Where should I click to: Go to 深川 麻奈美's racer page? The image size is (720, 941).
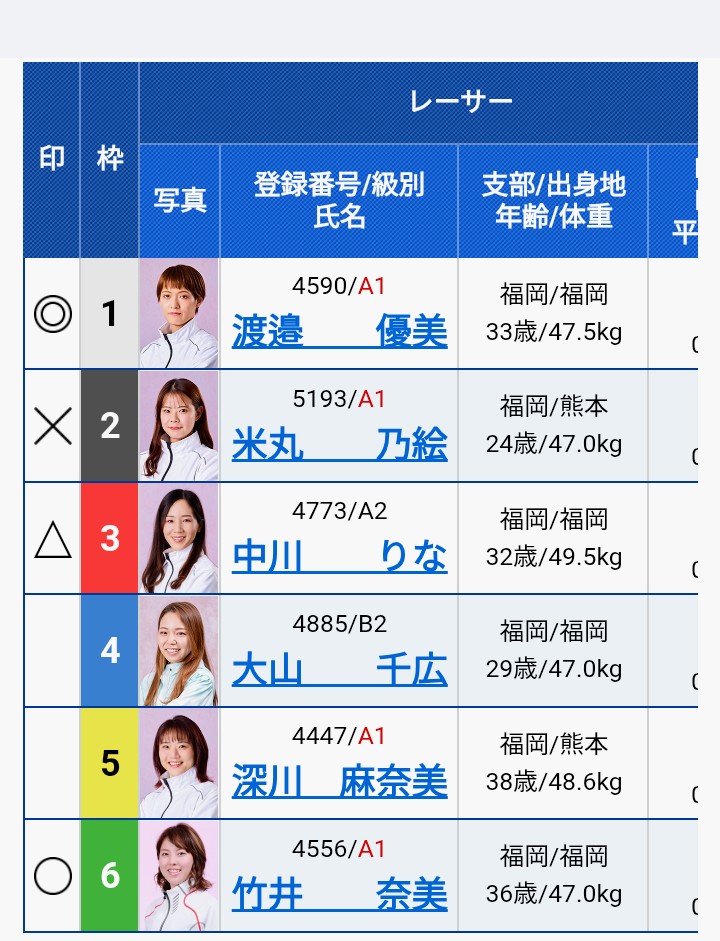339,782
